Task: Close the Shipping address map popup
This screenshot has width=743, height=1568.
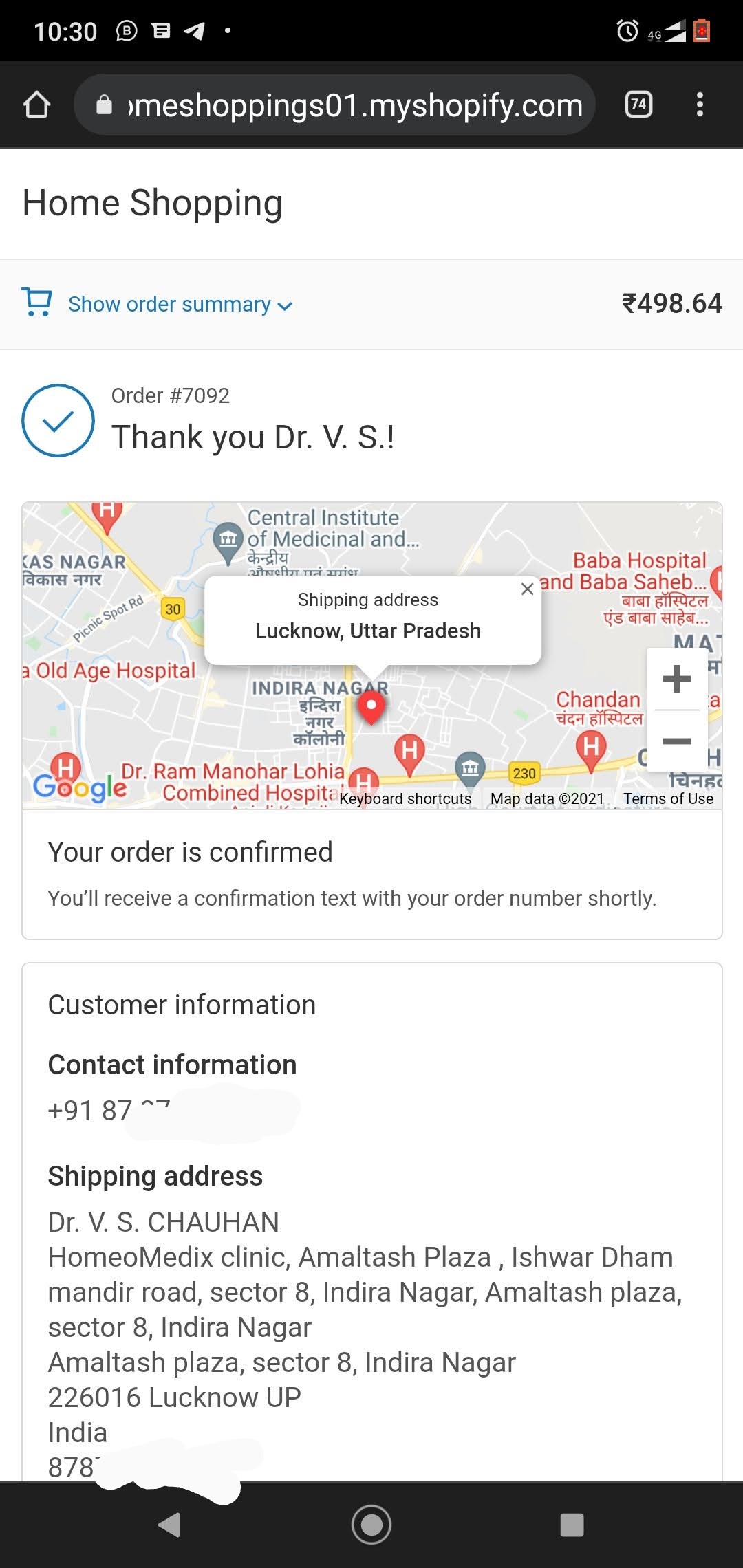Action: pyautogui.click(x=527, y=589)
